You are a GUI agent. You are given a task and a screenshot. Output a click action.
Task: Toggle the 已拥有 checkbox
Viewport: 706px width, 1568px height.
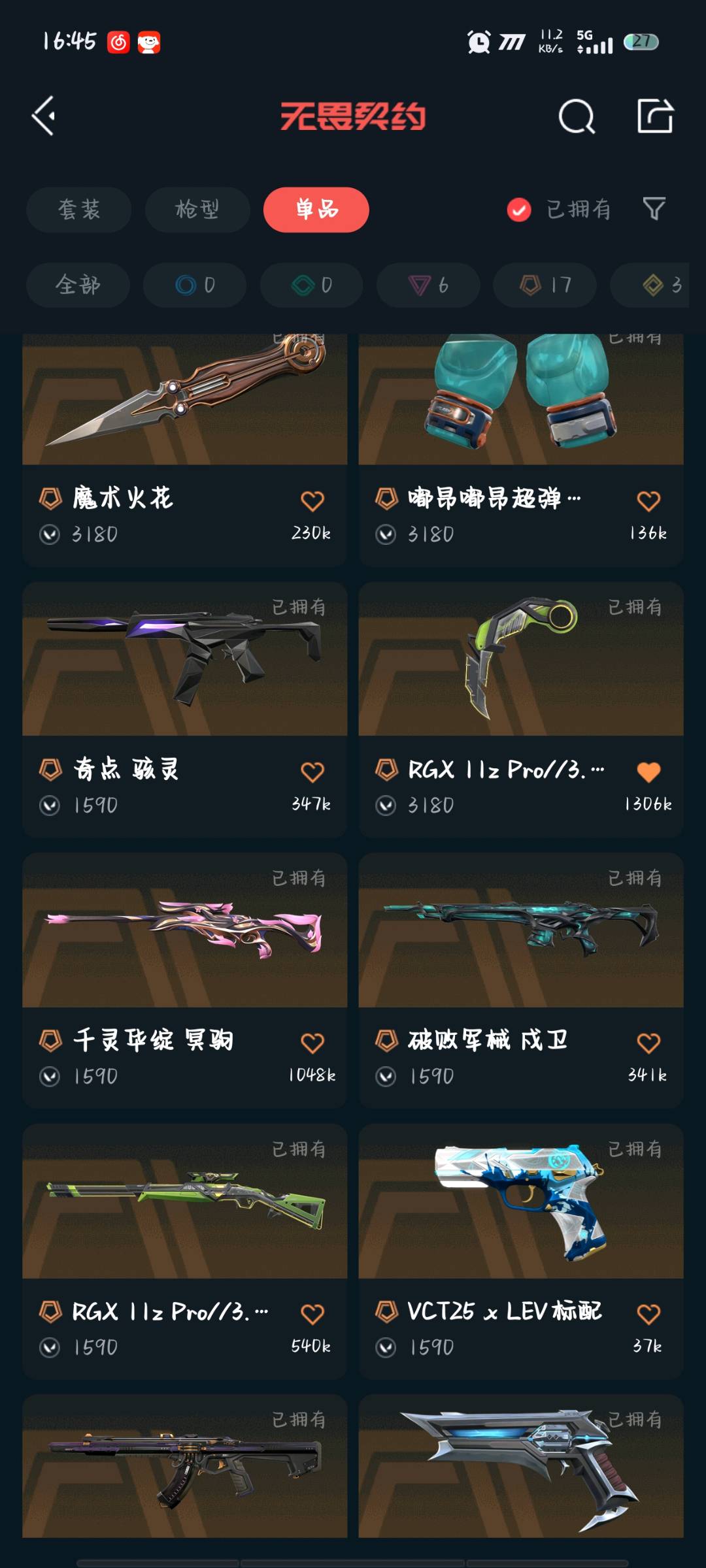[519, 210]
